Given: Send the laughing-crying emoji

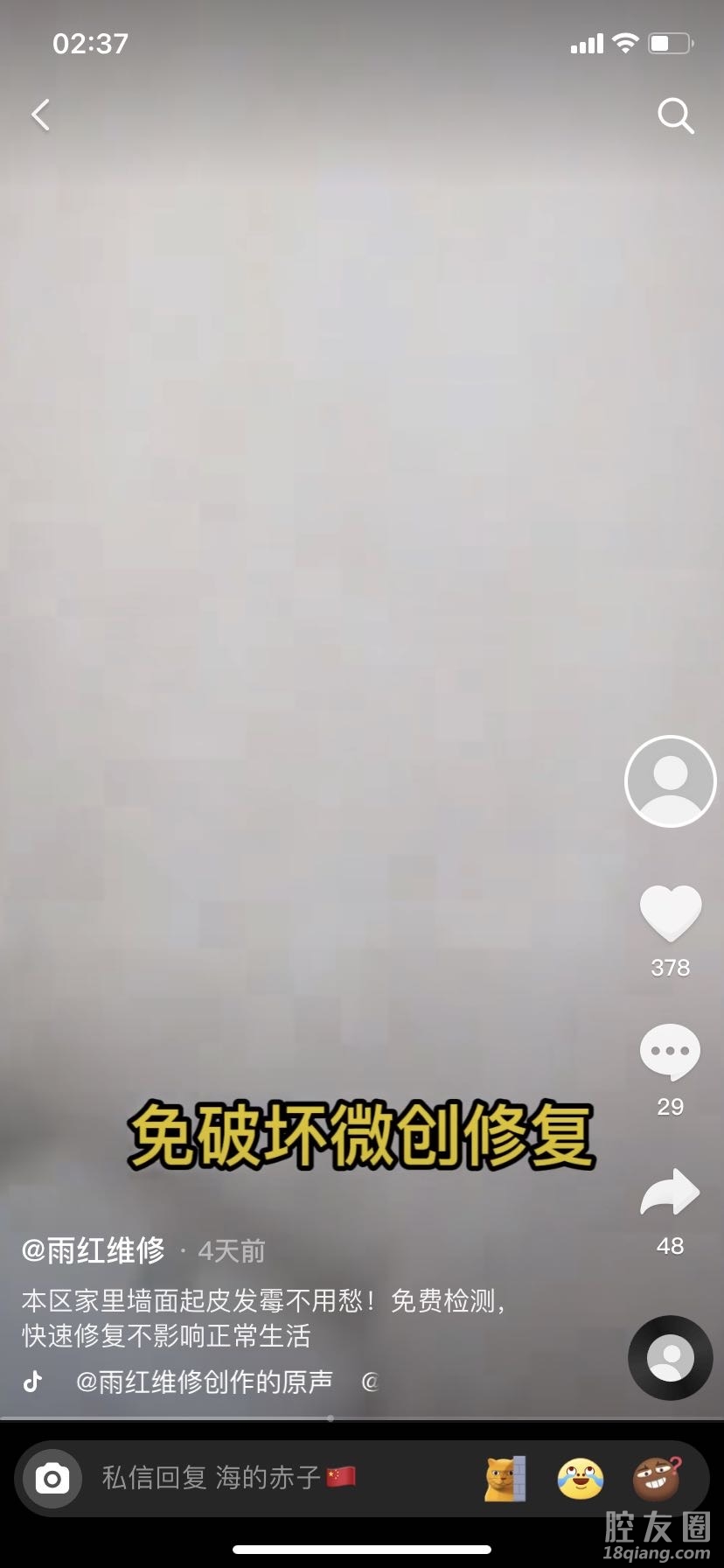Looking at the screenshot, I should click(581, 1478).
